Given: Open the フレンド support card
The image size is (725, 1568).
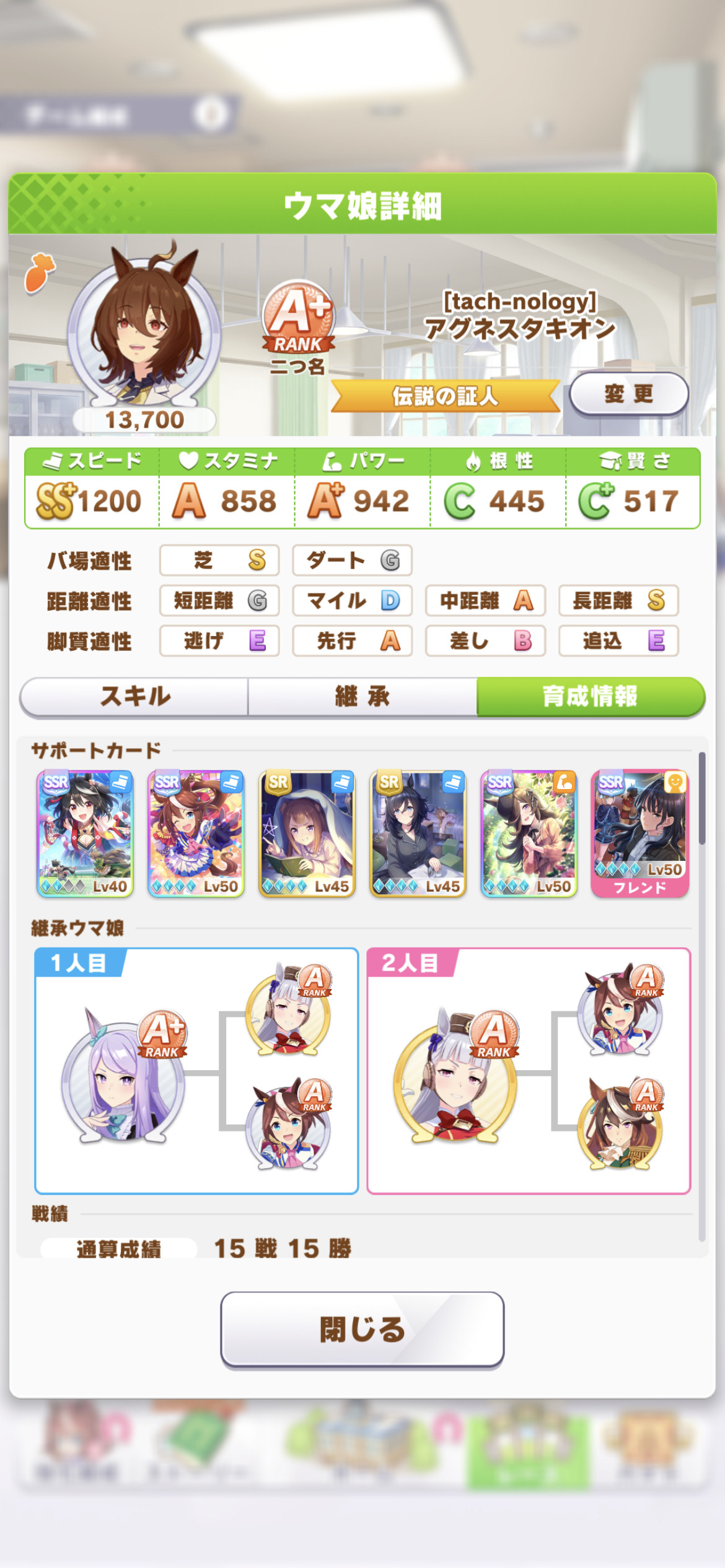Looking at the screenshot, I should pos(639,834).
